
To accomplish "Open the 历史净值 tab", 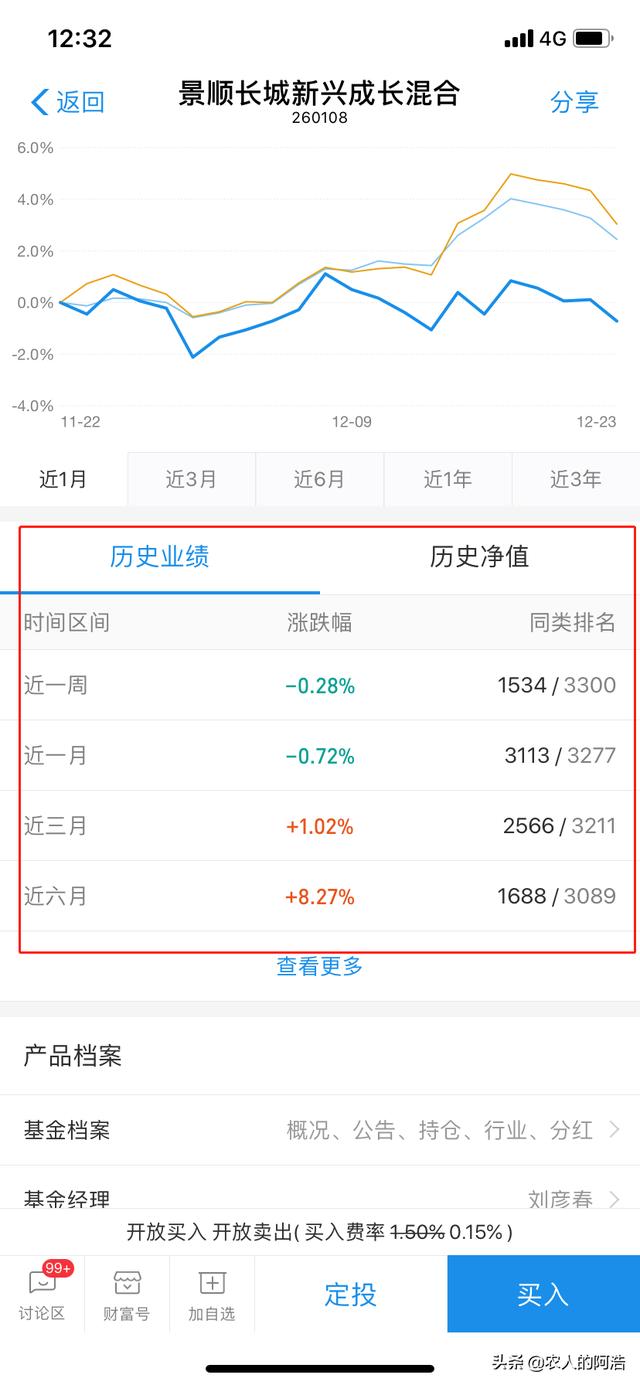I will 479,557.
